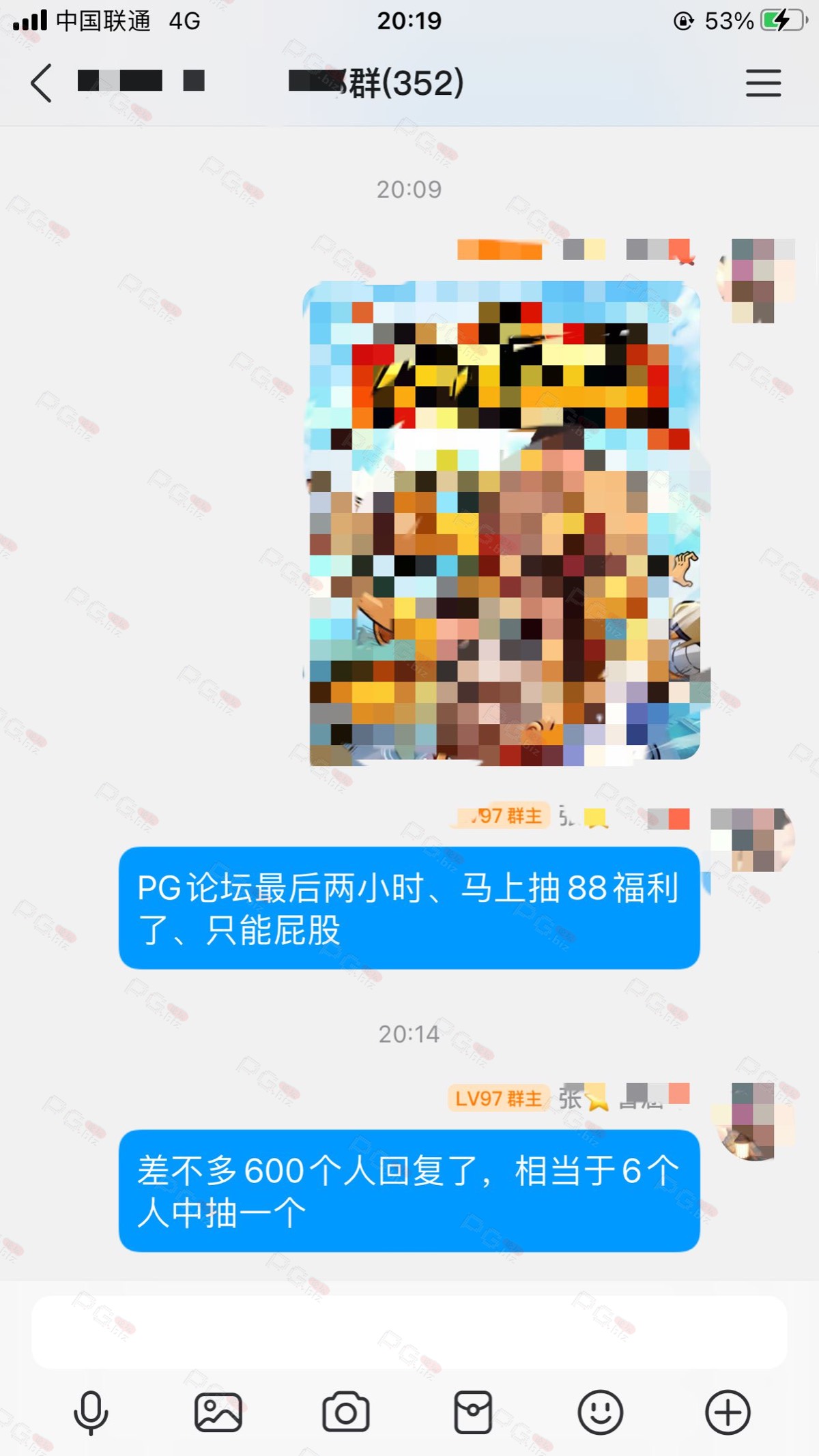This screenshot has width=819, height=1456.
Task: Tap the message input field
Action: (409, 1333)
